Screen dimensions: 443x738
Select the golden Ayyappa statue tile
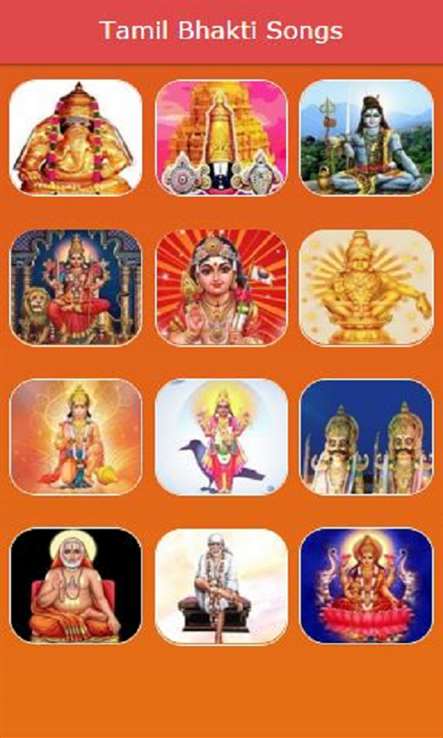coord(366,287)
